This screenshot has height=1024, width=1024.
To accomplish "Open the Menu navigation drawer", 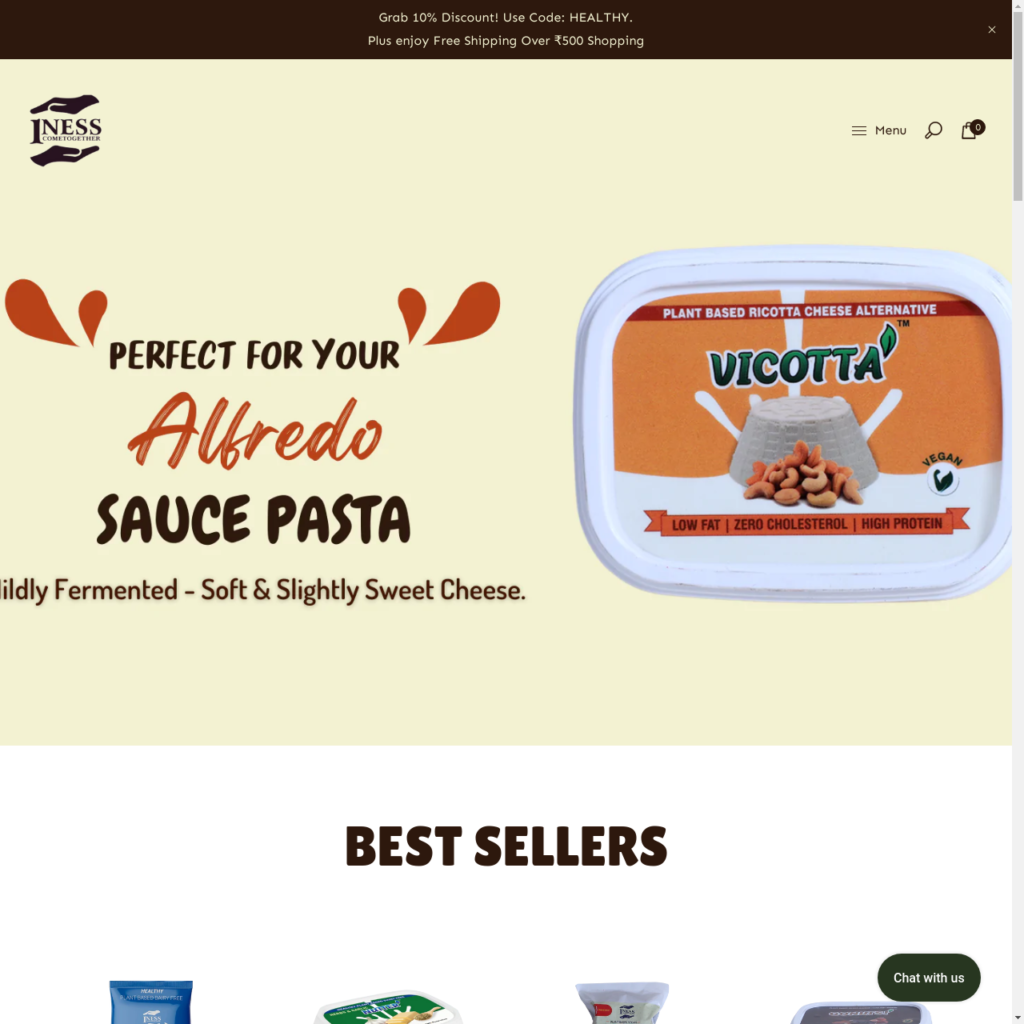I will tap(878, 131).
